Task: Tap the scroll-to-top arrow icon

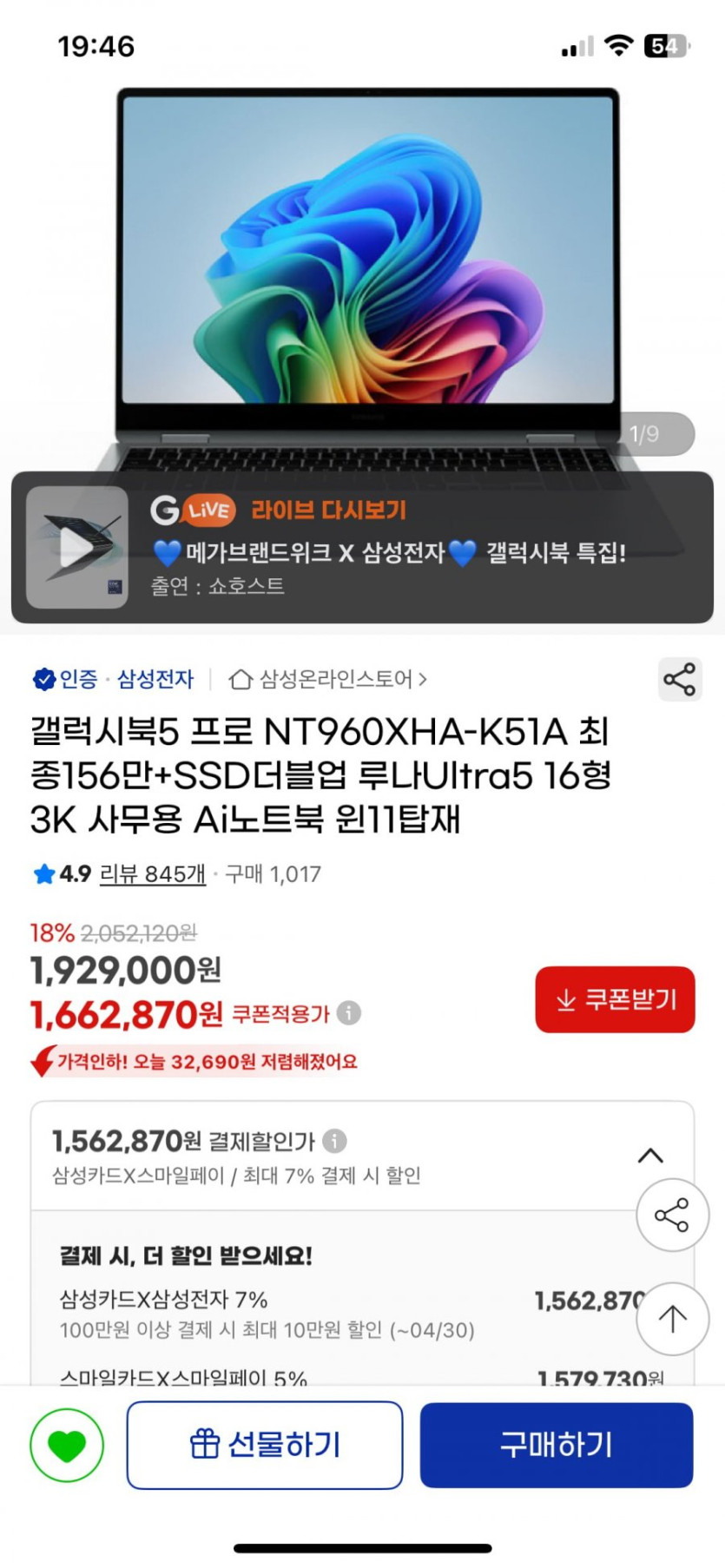Action: (673, 1318)
